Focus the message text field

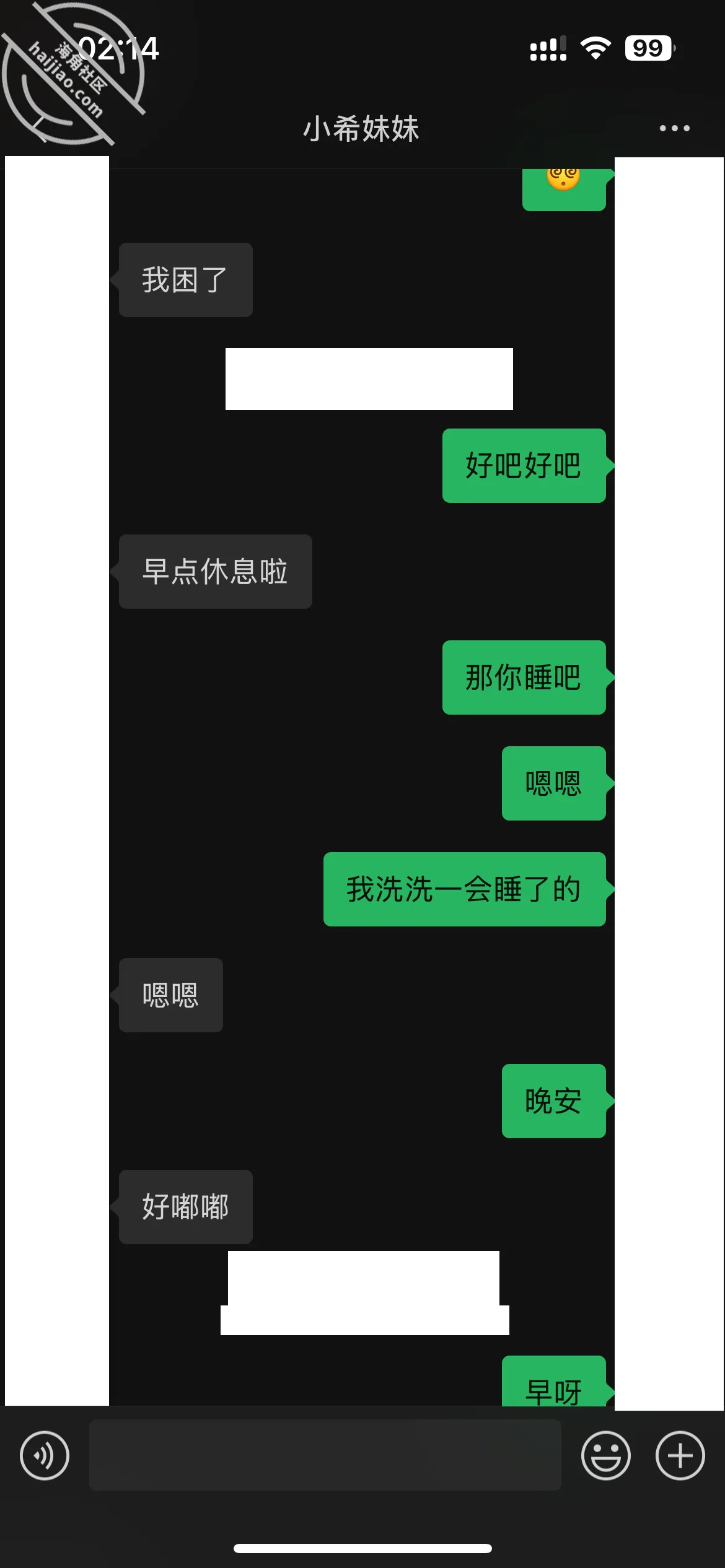coord(325,1455)
